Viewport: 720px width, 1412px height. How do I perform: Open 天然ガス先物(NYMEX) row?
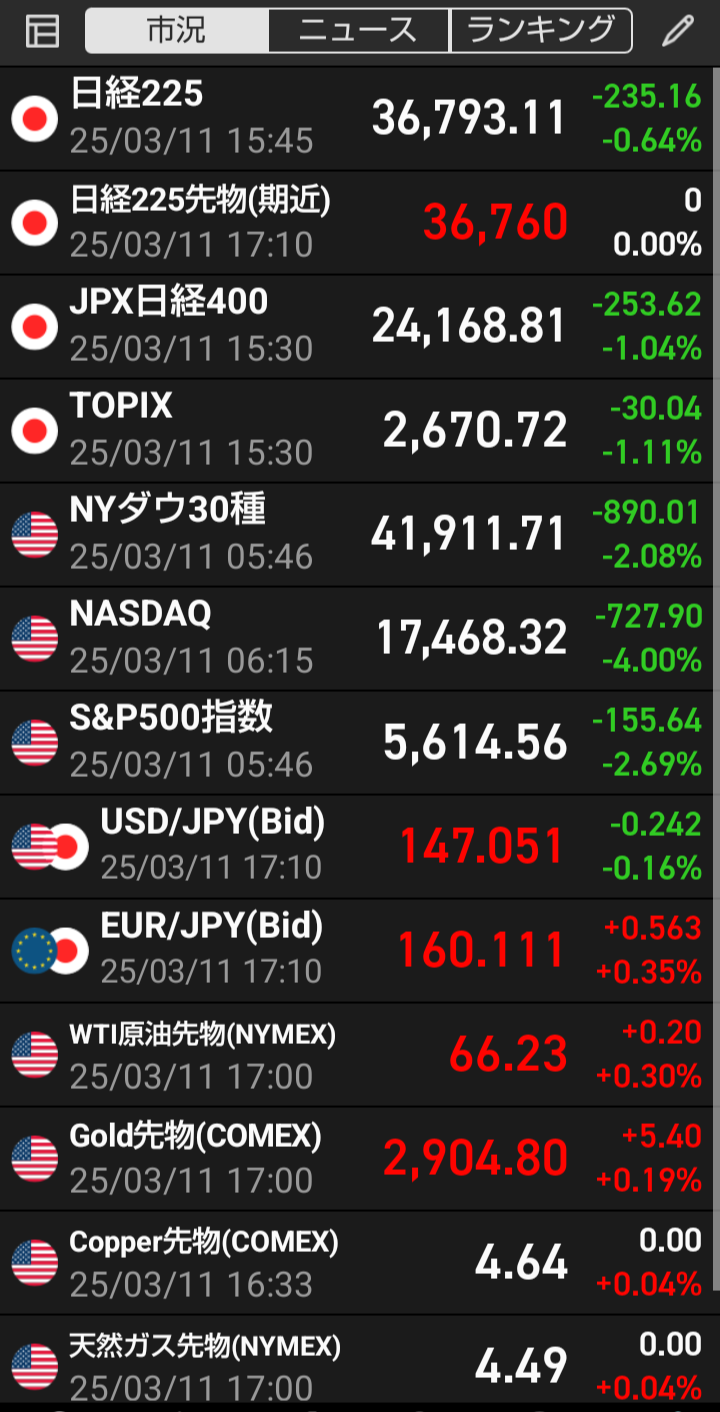356,1363
